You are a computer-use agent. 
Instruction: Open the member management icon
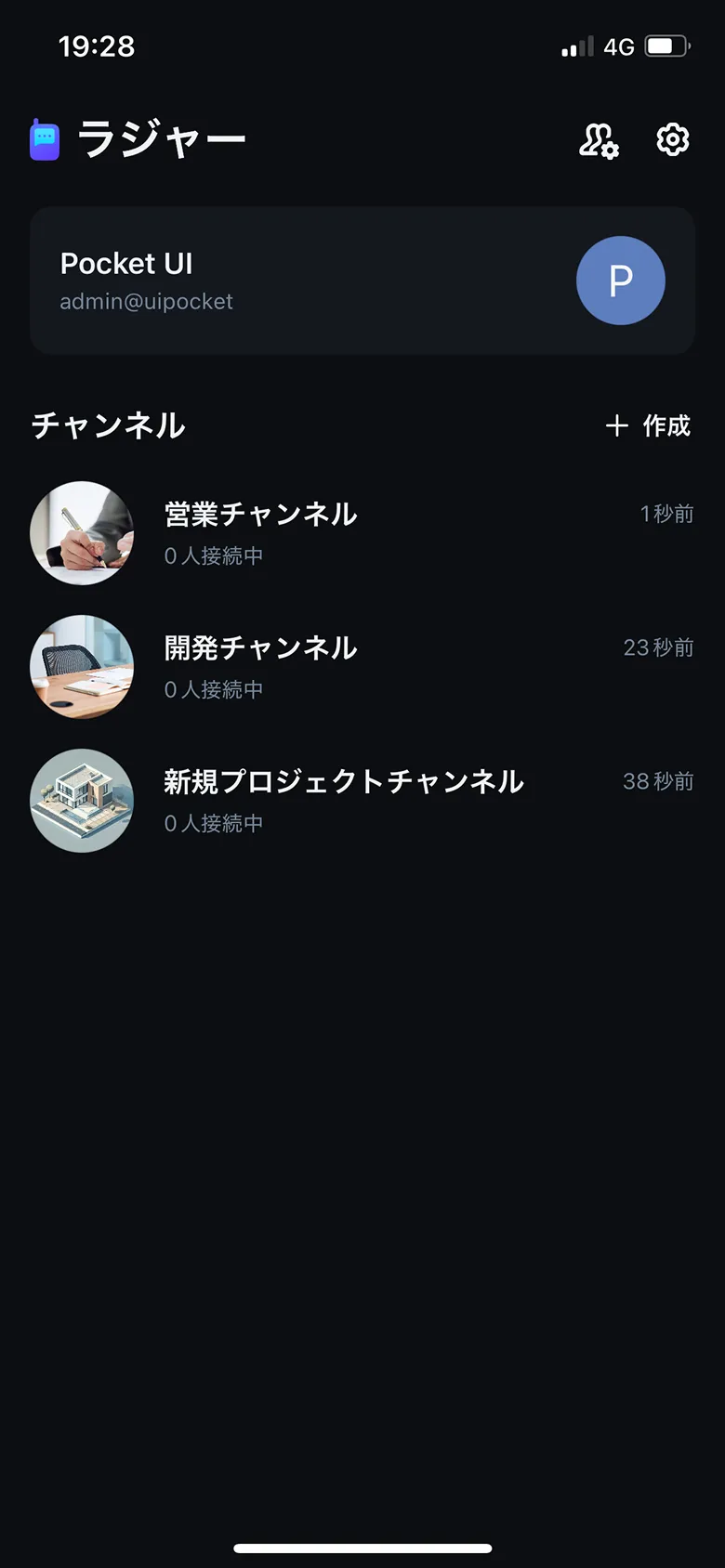[599, 141]
